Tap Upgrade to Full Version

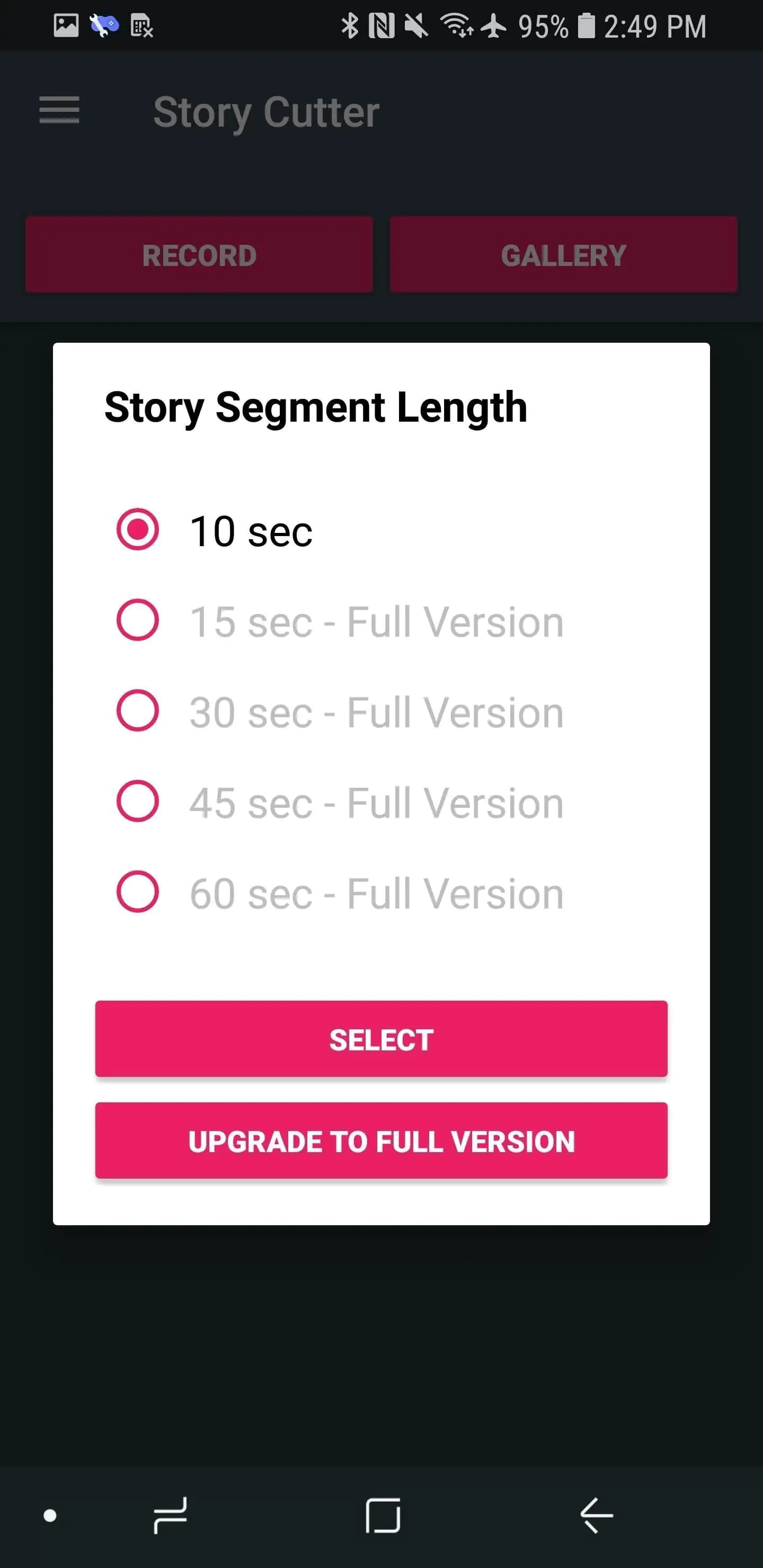click(x=381, y=1141)
